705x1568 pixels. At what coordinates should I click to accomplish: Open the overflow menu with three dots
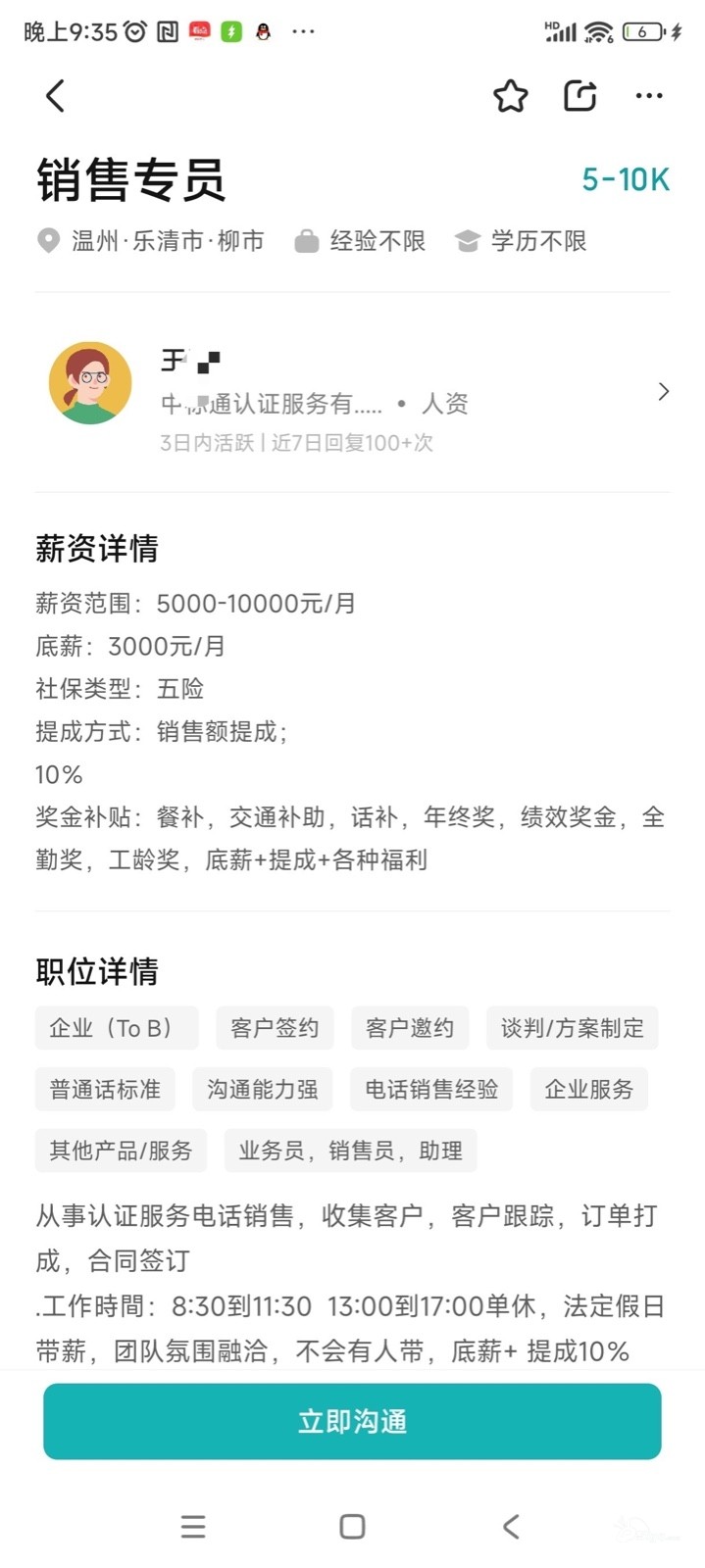(649, 96)
